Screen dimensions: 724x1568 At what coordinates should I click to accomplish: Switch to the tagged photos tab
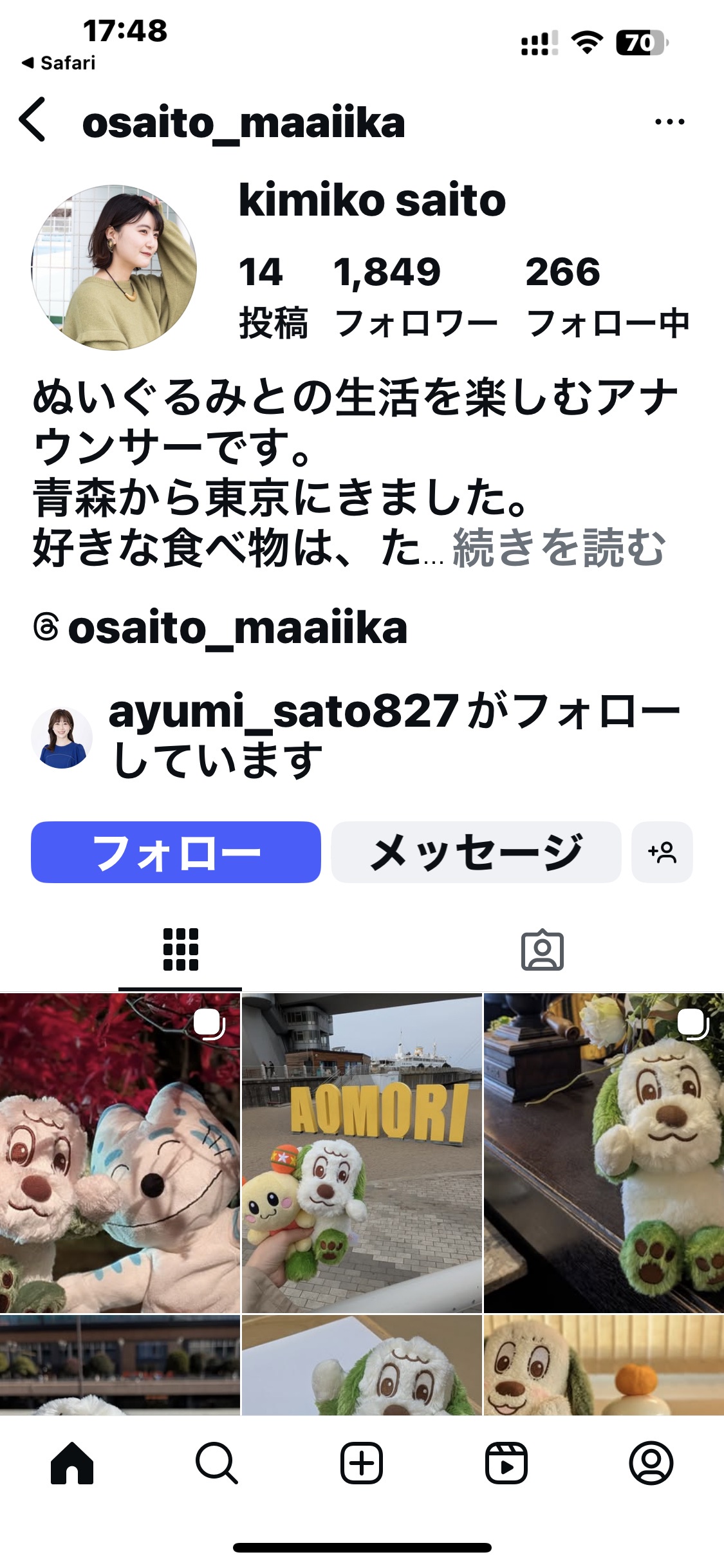click(x=542, y=950)
